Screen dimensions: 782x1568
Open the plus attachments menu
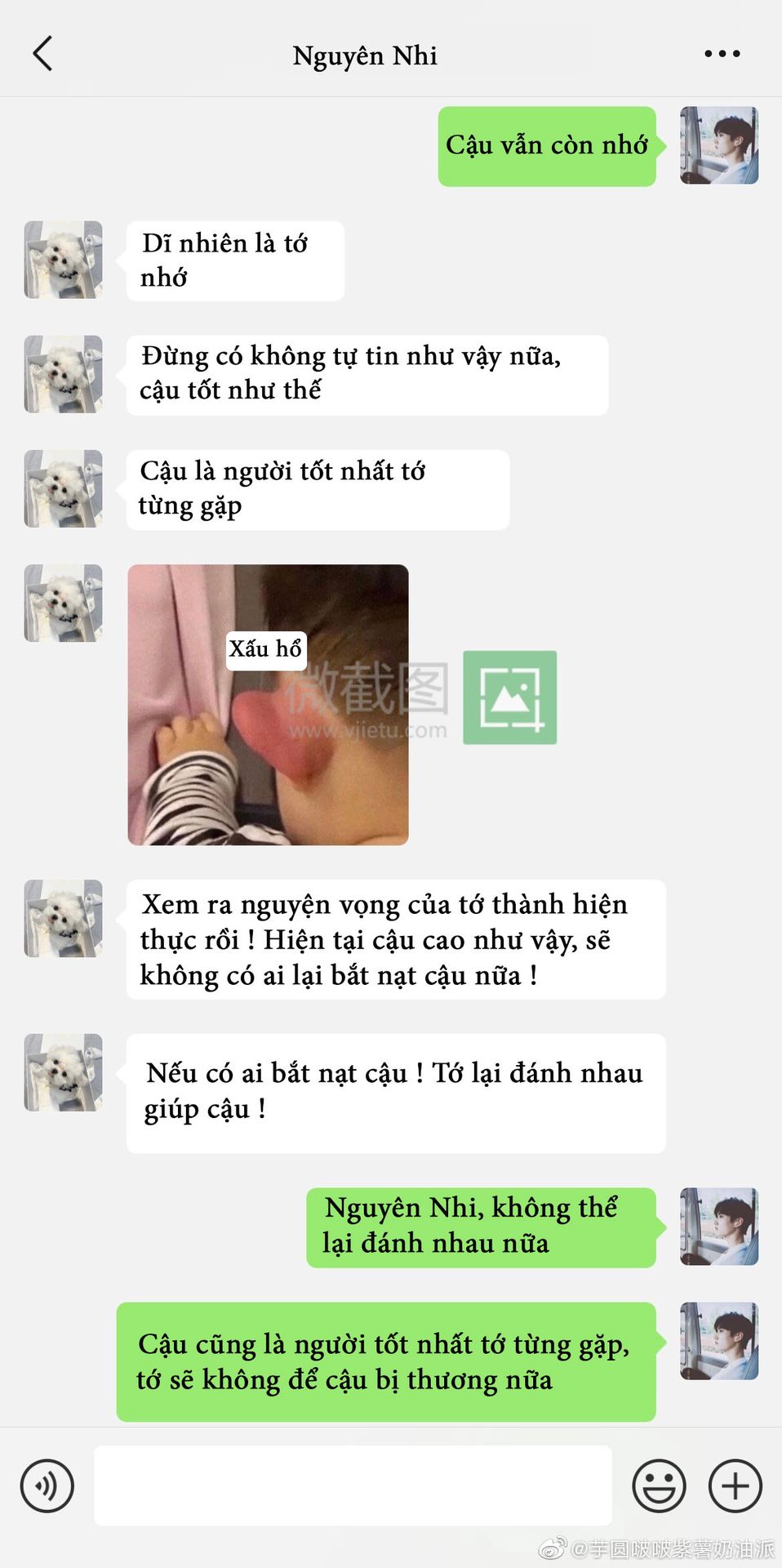pyautogui.click(x=735, y=1486)
